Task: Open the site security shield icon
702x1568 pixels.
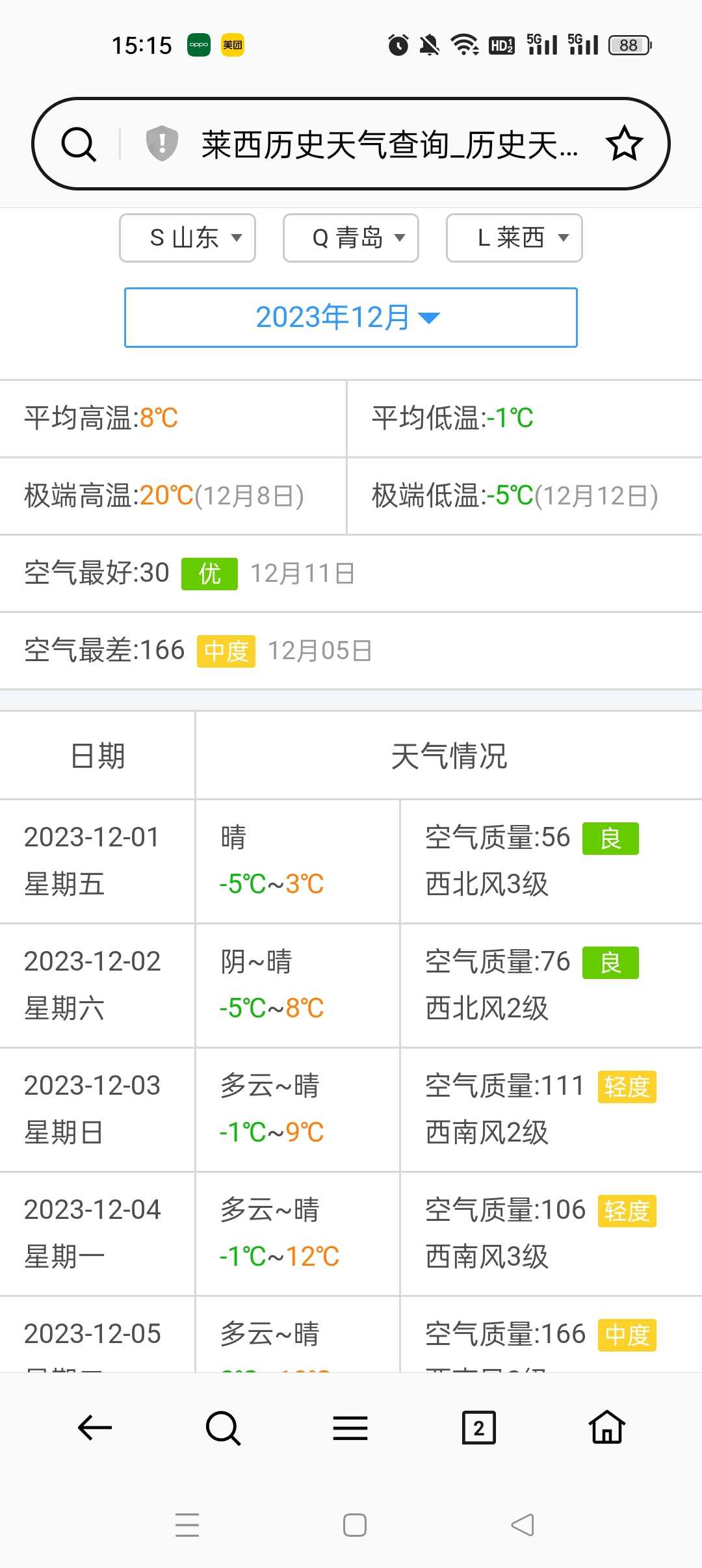Action: [162, 143]
